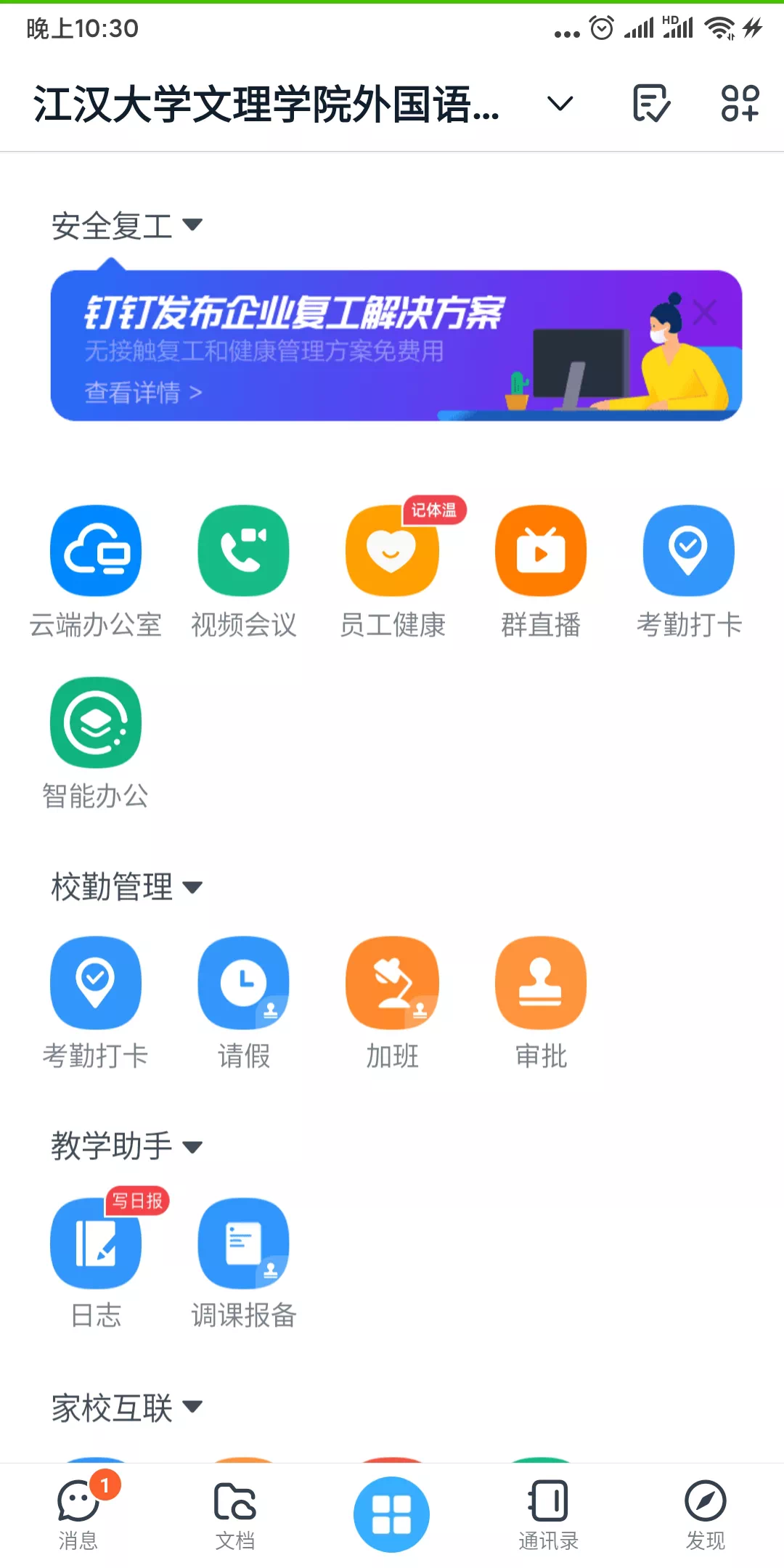Open the add apps grid icon
This screenshot has height=1568, width=784.
pyautogui.click(x=740, y=103)
